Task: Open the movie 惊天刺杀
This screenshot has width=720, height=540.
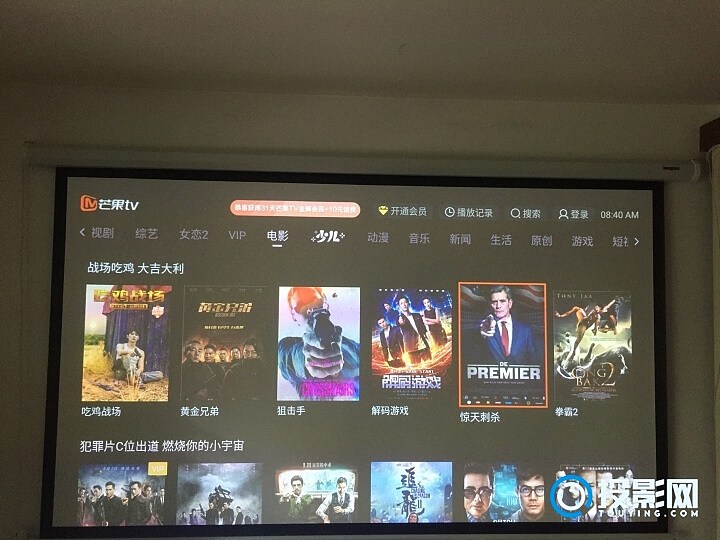Action: (502, 345)
